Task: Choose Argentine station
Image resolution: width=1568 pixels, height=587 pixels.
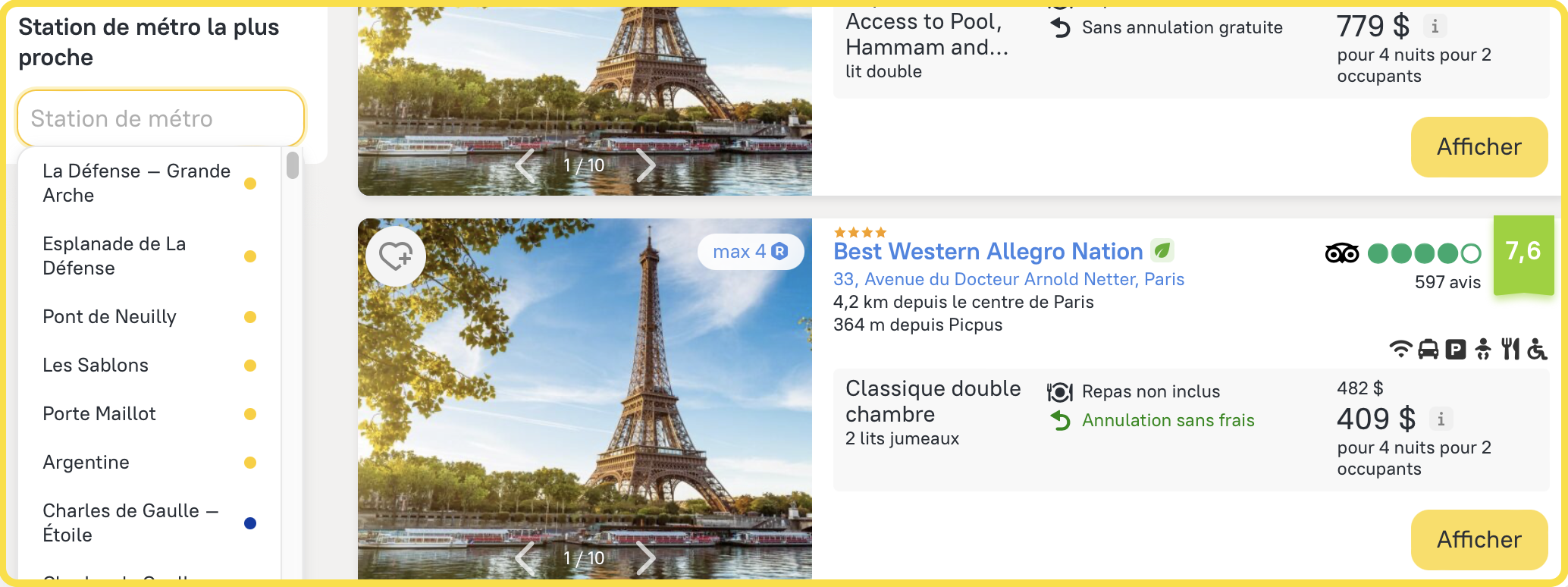Action: pos(86,462)
